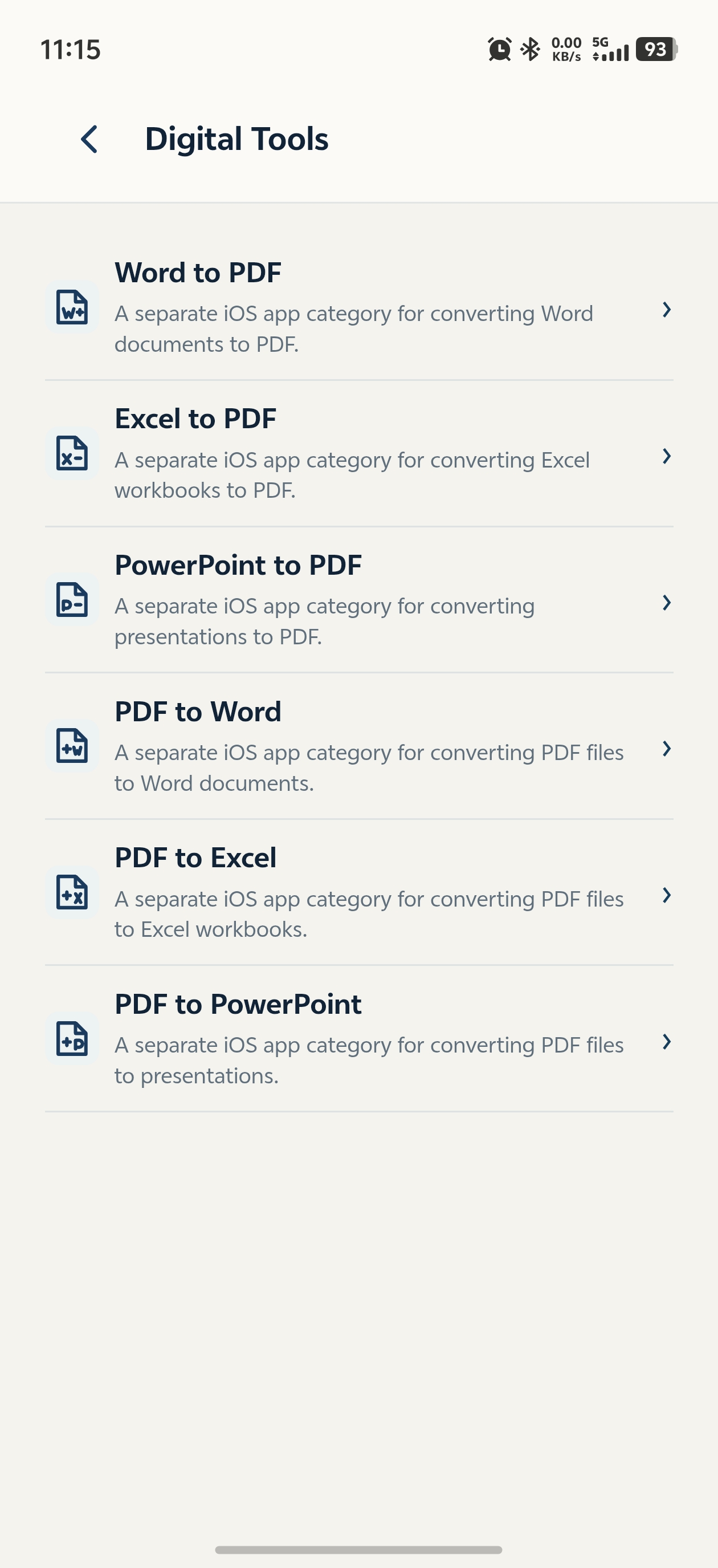Choose the PDF to Word option
Screen dimensions: 718x1568
click(x=359, y=746)
